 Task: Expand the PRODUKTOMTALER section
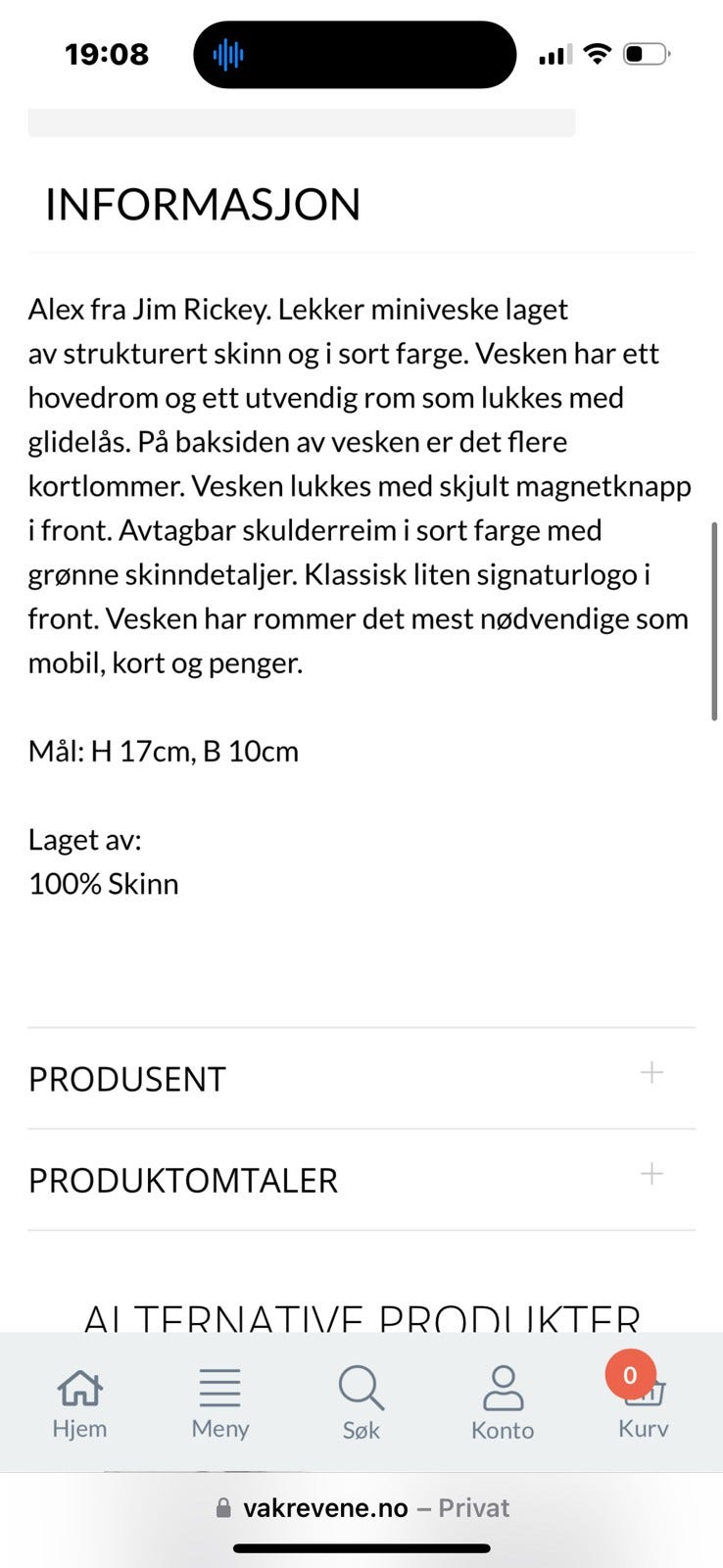point(361,1180)
